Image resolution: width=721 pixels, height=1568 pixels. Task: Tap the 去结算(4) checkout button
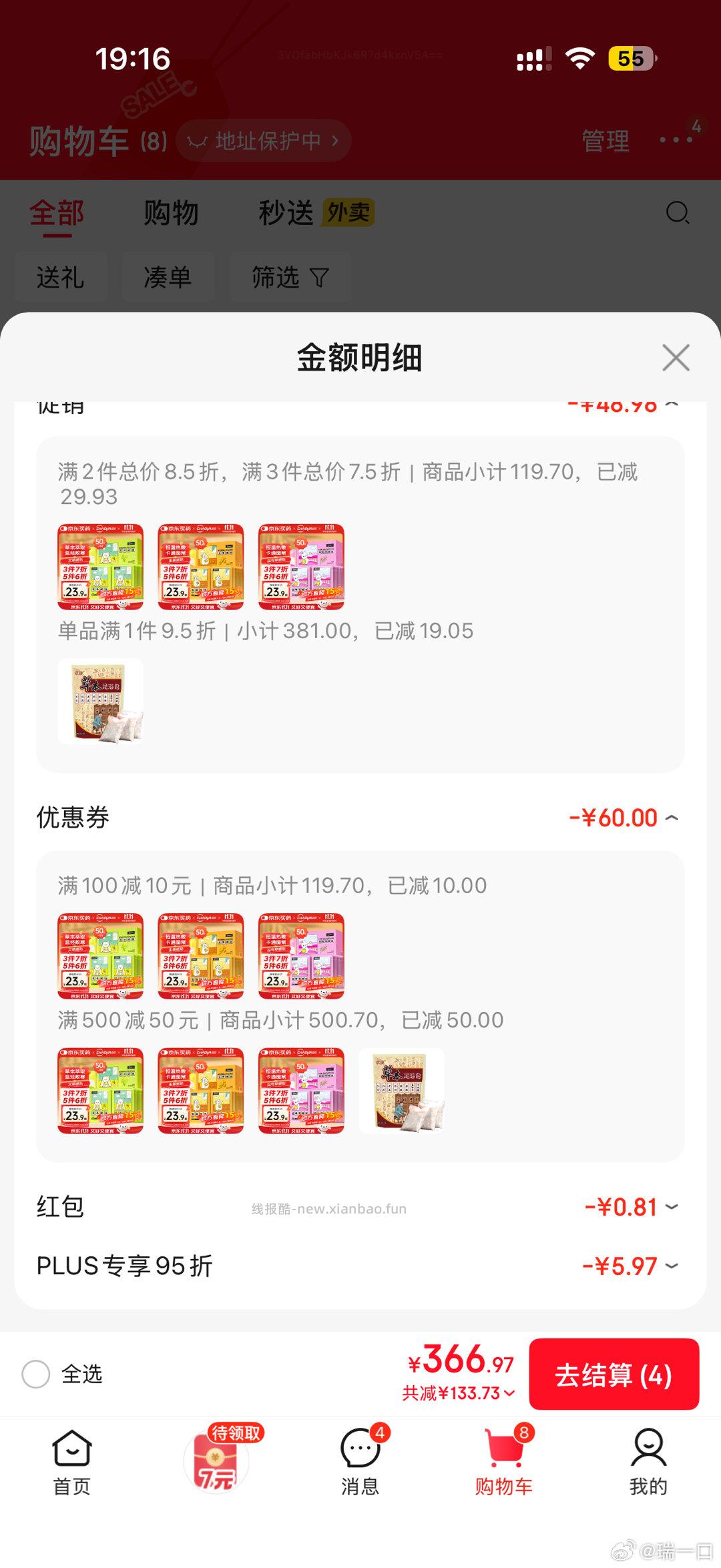[614, 1375]
